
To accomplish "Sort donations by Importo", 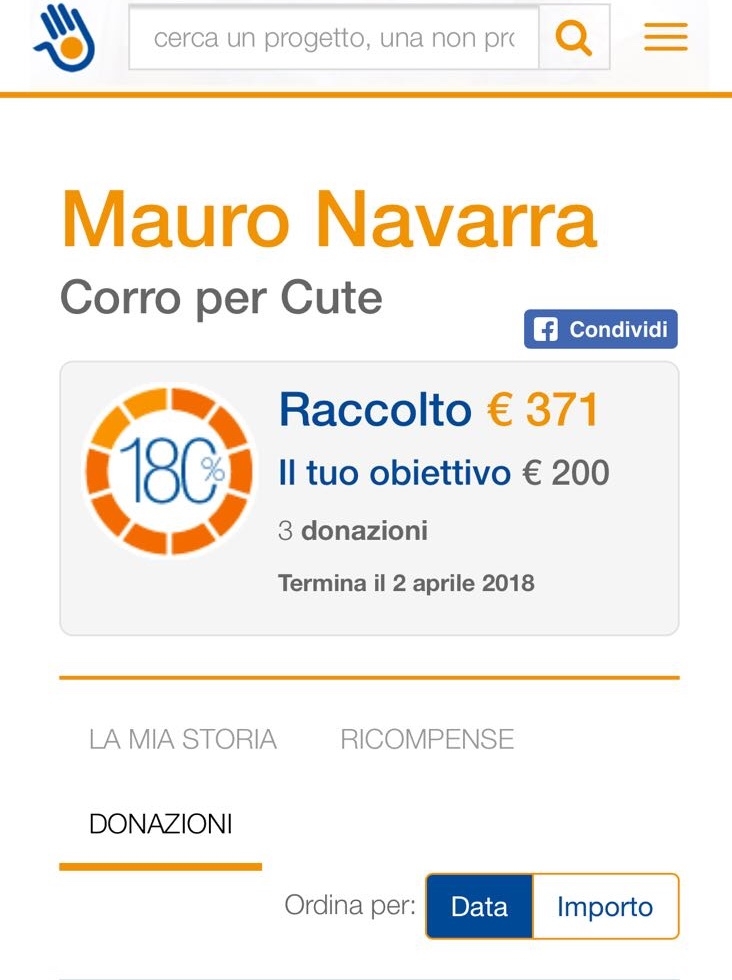I will [x=605, y=907].
